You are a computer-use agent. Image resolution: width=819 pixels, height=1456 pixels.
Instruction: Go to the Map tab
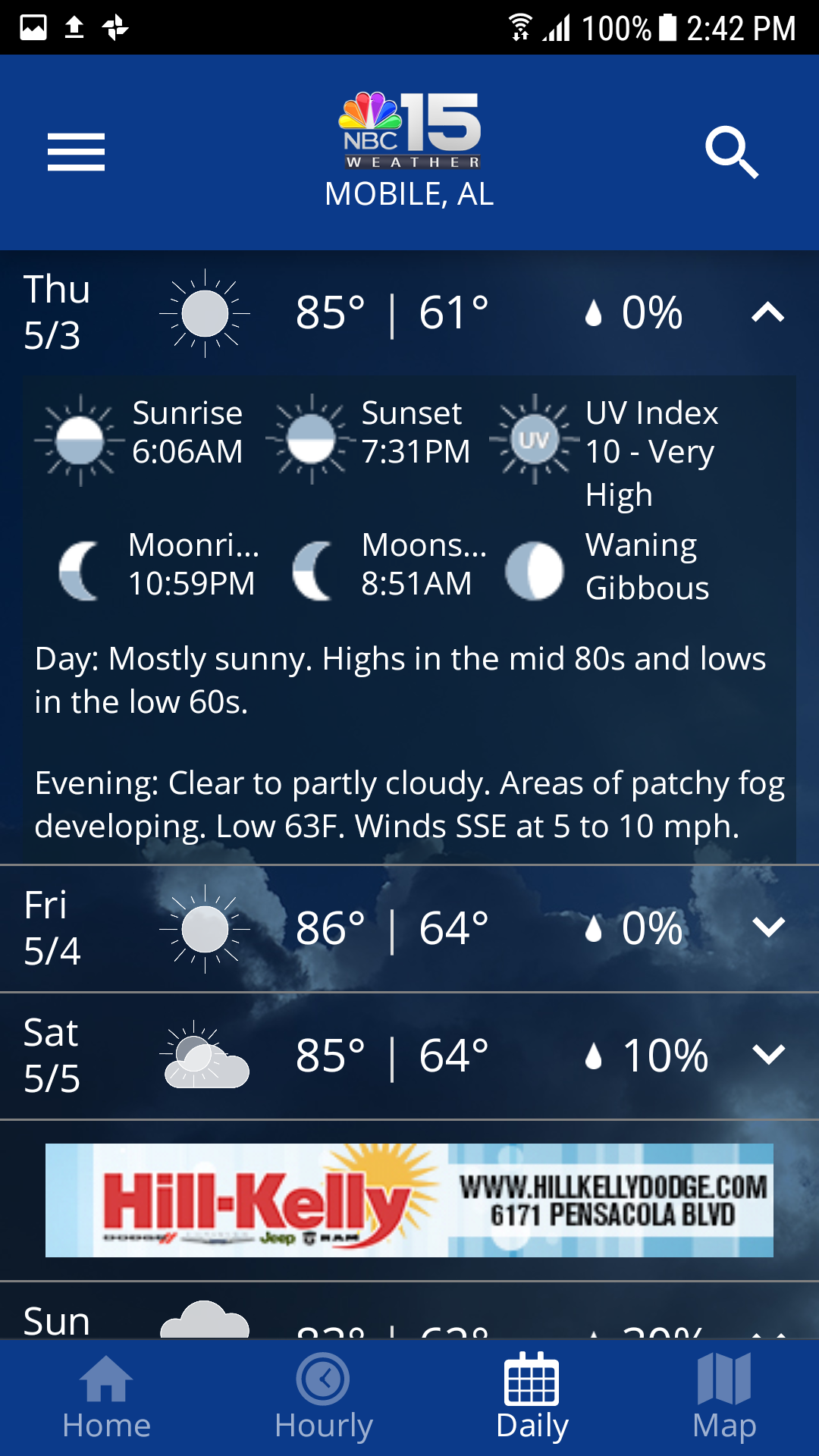coord(724,1398)
